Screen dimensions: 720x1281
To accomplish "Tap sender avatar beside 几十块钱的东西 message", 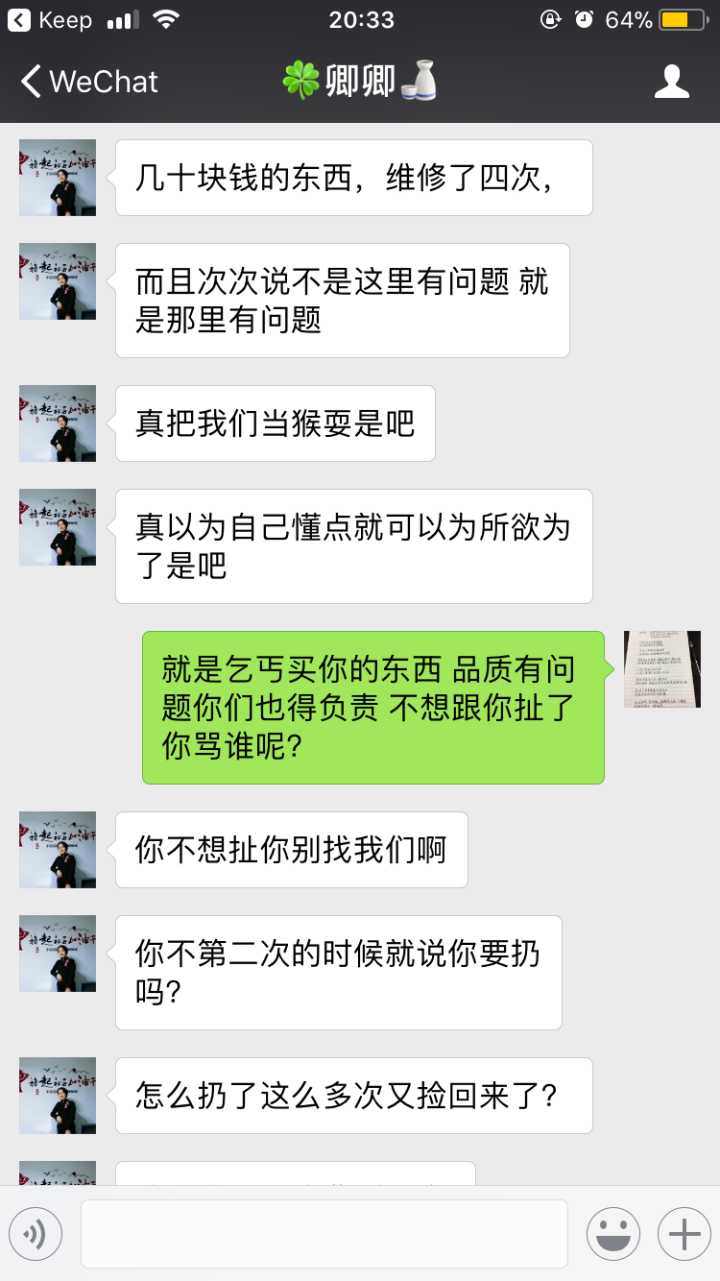I will point(58,177).
